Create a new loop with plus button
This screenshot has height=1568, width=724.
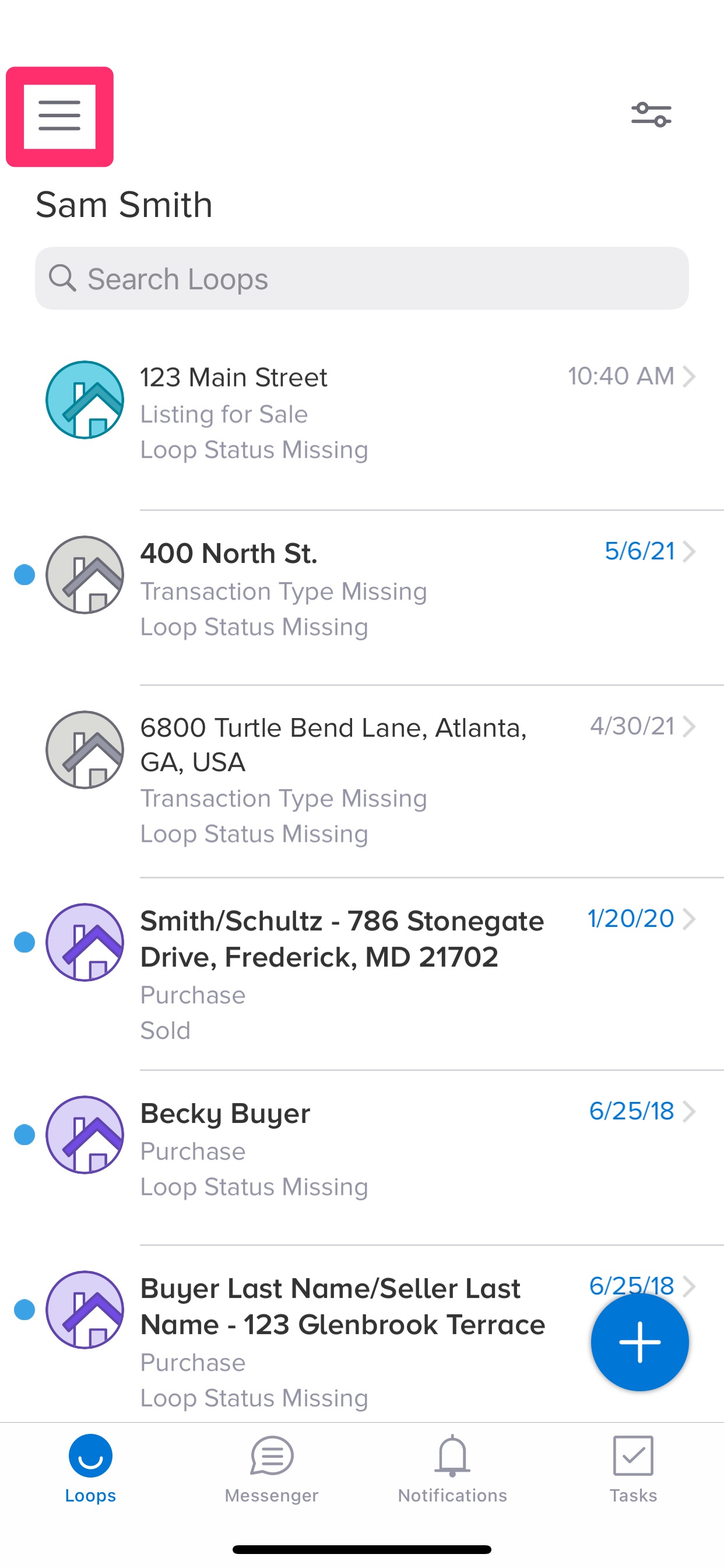[639, 1342]
